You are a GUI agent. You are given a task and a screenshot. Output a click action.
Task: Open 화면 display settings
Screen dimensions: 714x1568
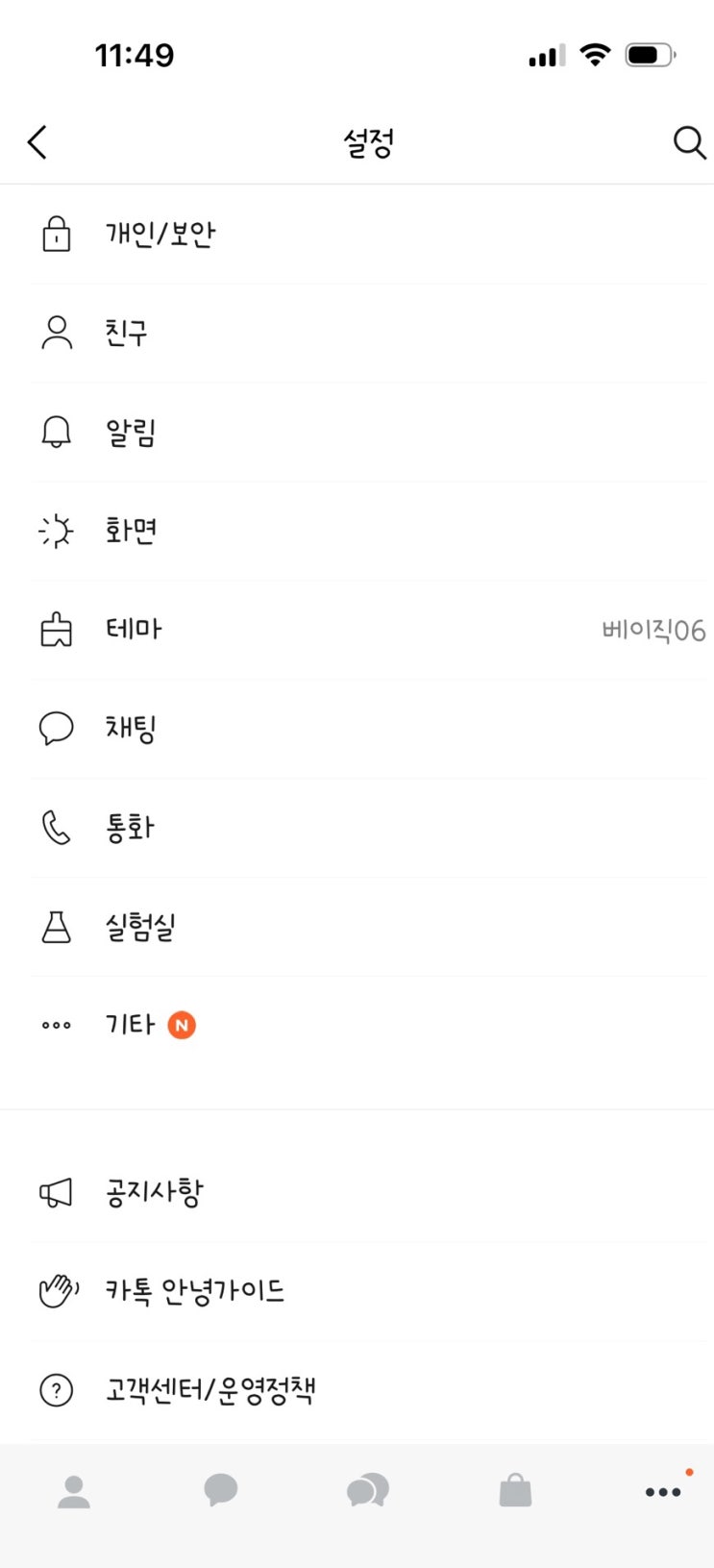click(131, 531)
